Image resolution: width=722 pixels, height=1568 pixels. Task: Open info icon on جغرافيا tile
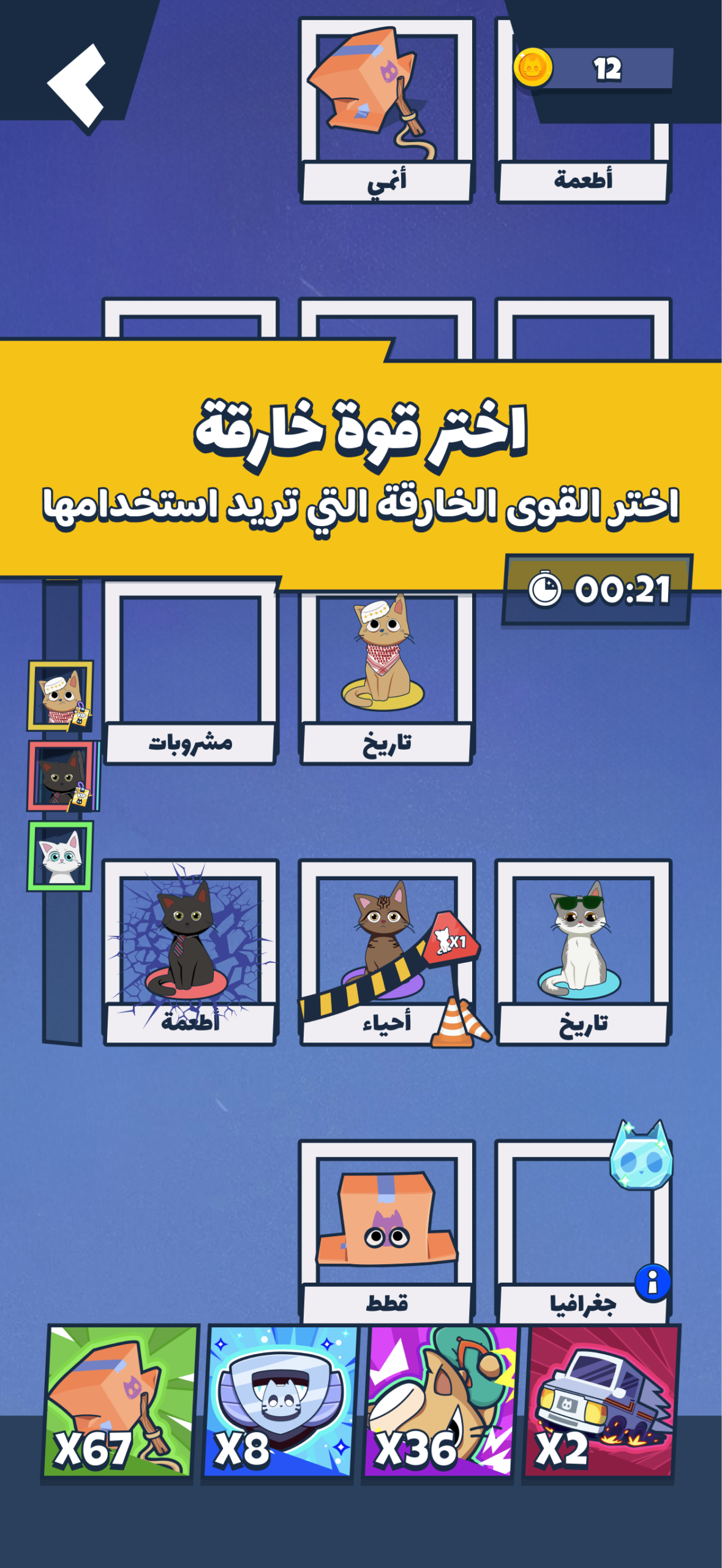tap(652, 1282)
